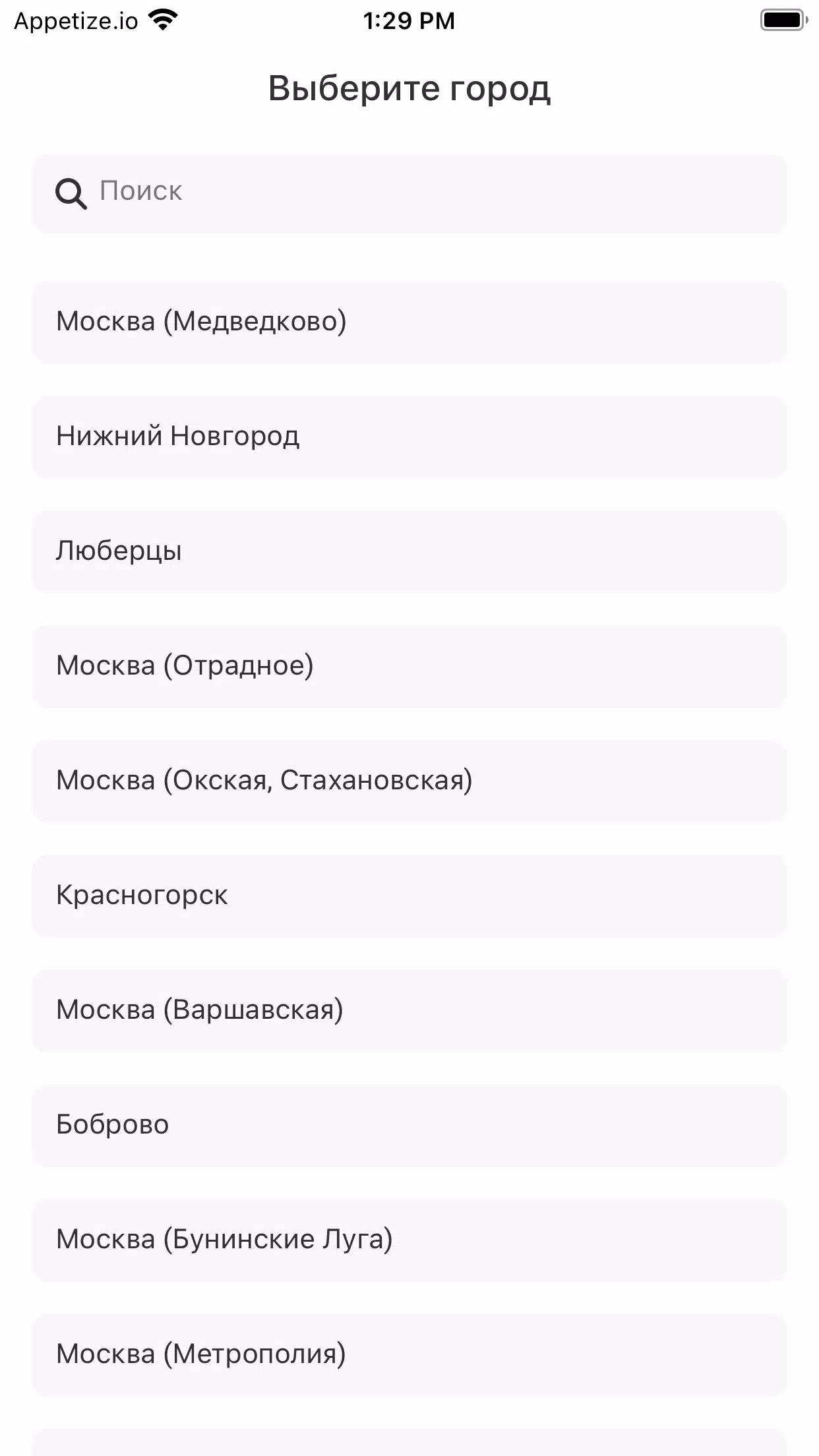This screenshot has height=1456, width=819.
Task: Pick Москва (Отрадное)
Action: [409, 666]
